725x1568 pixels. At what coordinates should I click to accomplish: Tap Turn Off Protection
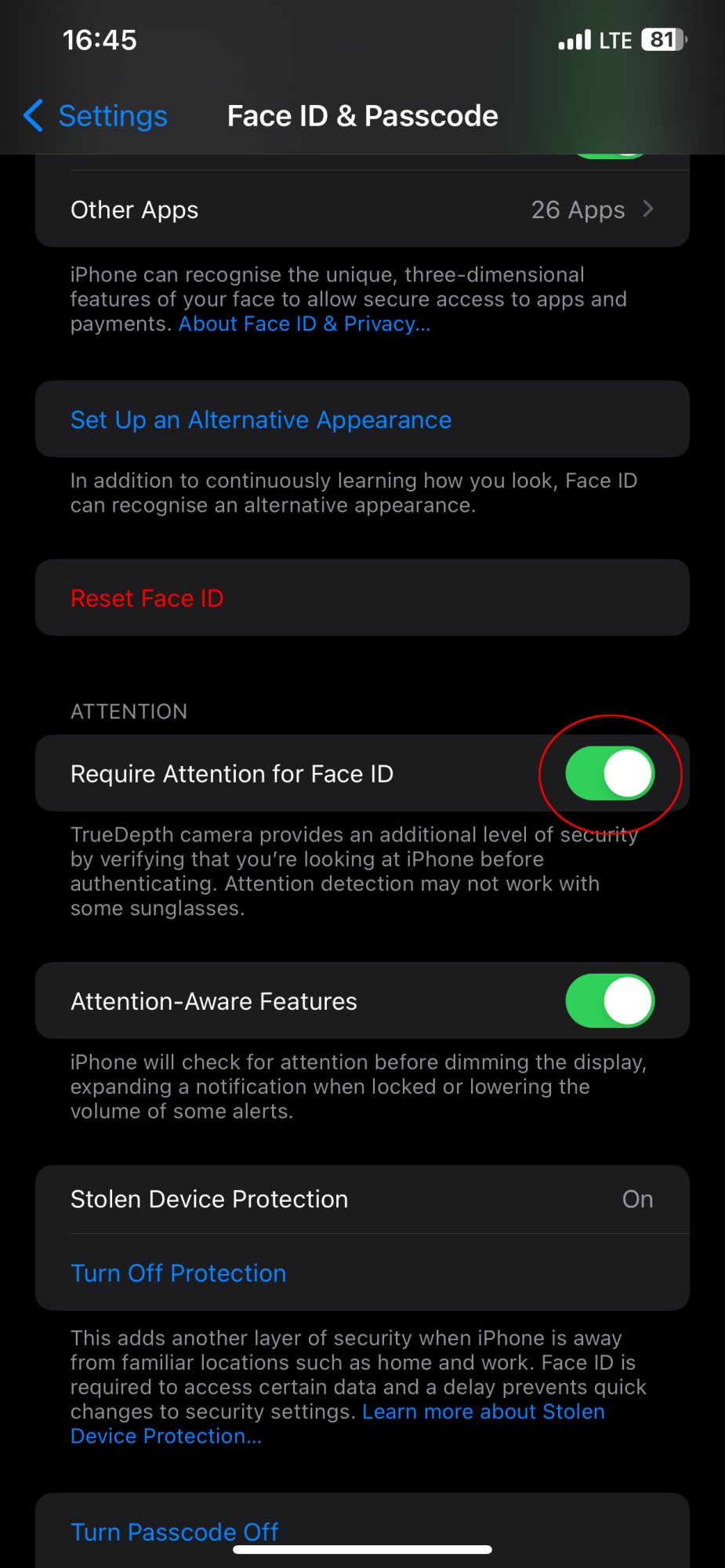[179, 1272]
